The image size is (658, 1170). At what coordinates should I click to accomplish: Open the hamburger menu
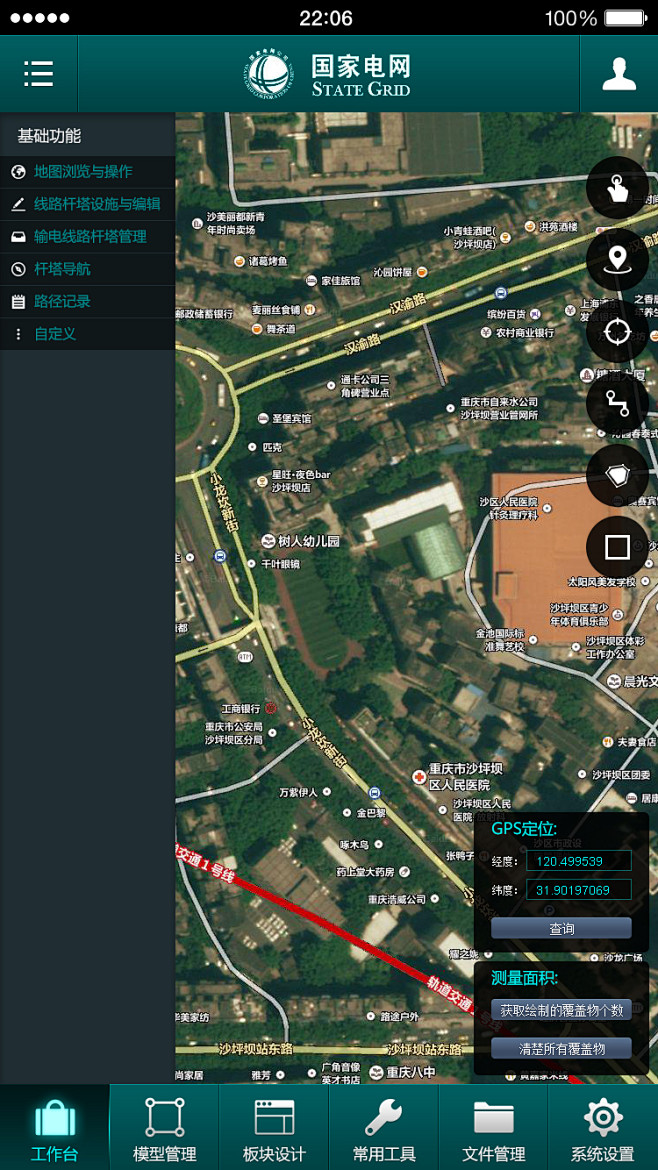[38, 74]
